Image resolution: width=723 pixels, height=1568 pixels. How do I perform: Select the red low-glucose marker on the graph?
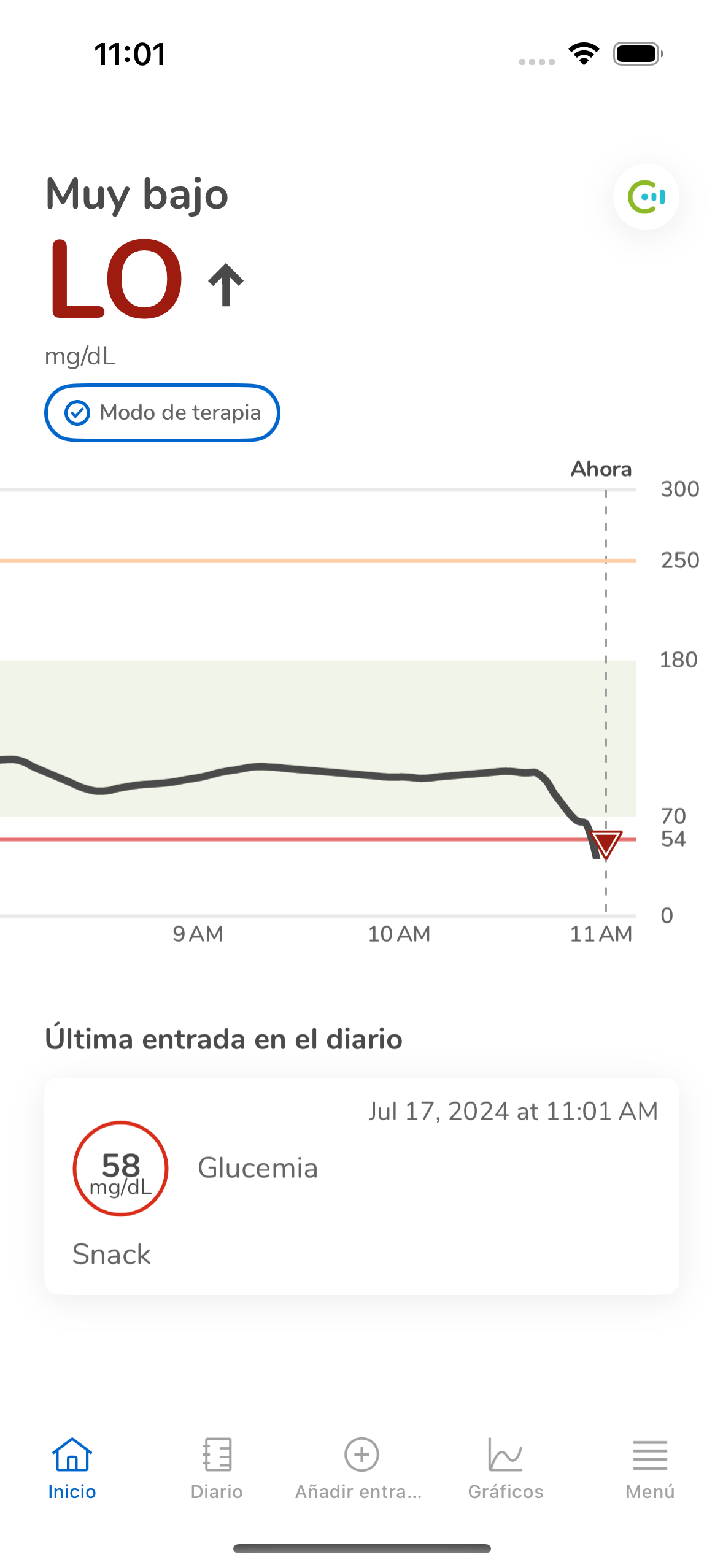pos(606,844)
